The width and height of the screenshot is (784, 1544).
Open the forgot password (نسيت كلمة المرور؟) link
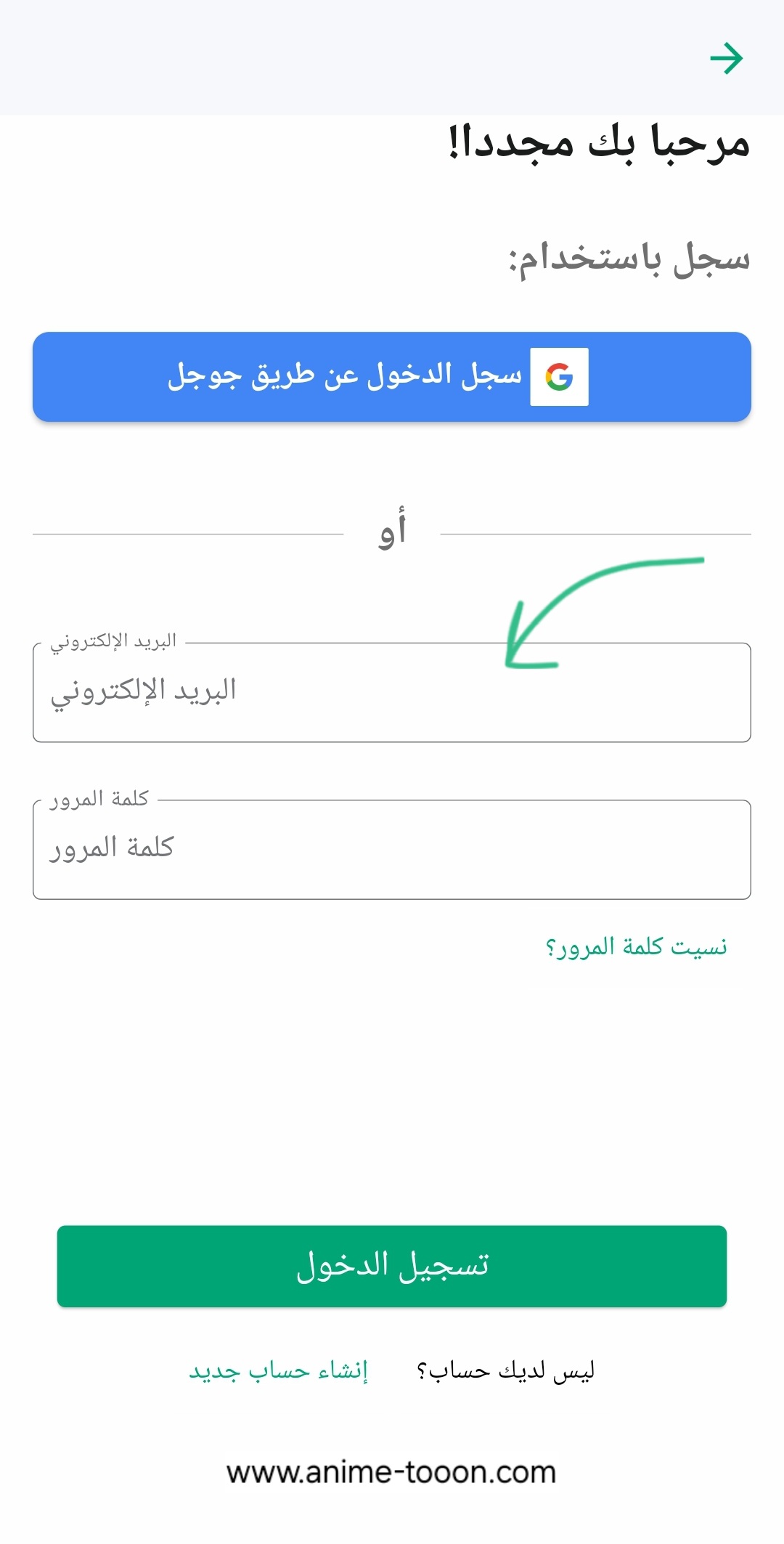(636, 947)
